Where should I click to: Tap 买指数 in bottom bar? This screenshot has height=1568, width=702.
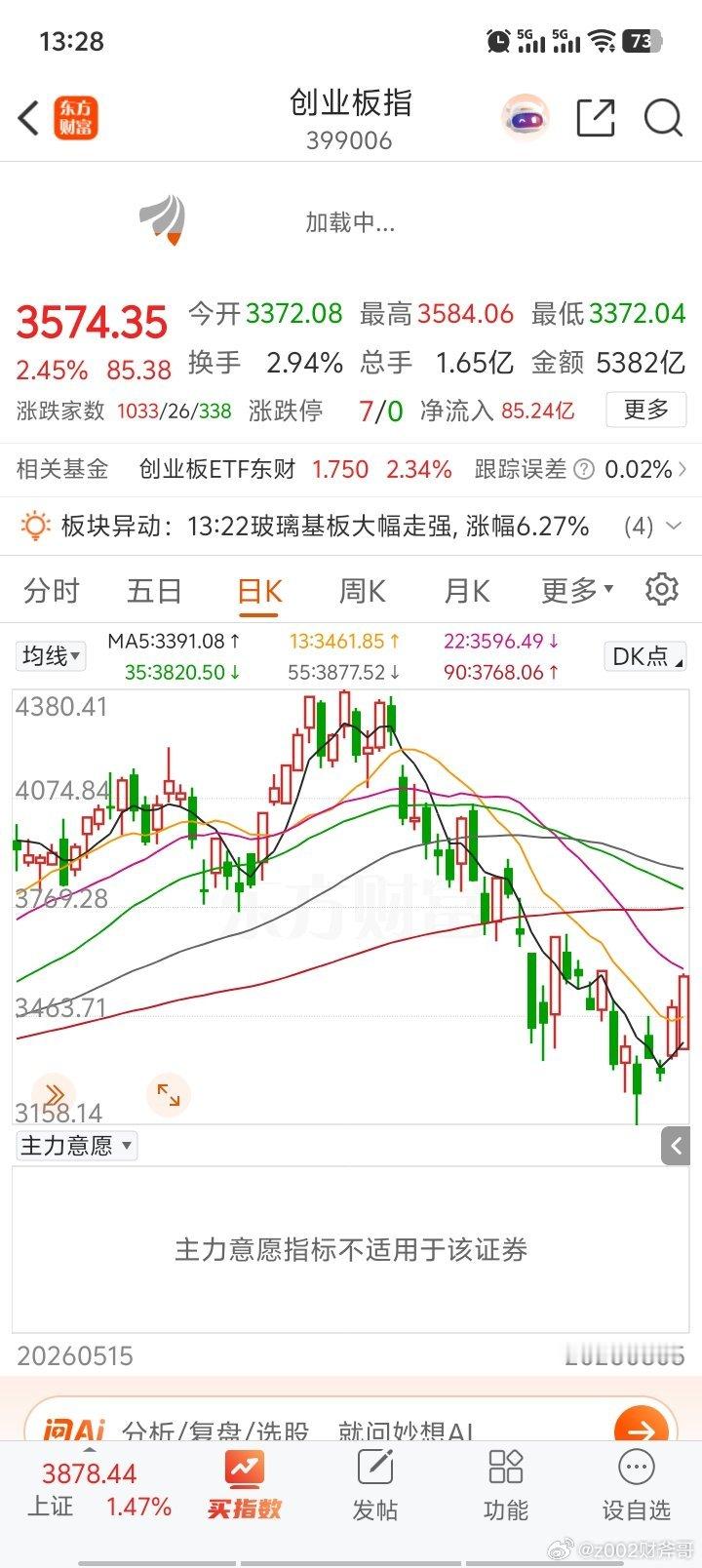(x=244, y=1486)
